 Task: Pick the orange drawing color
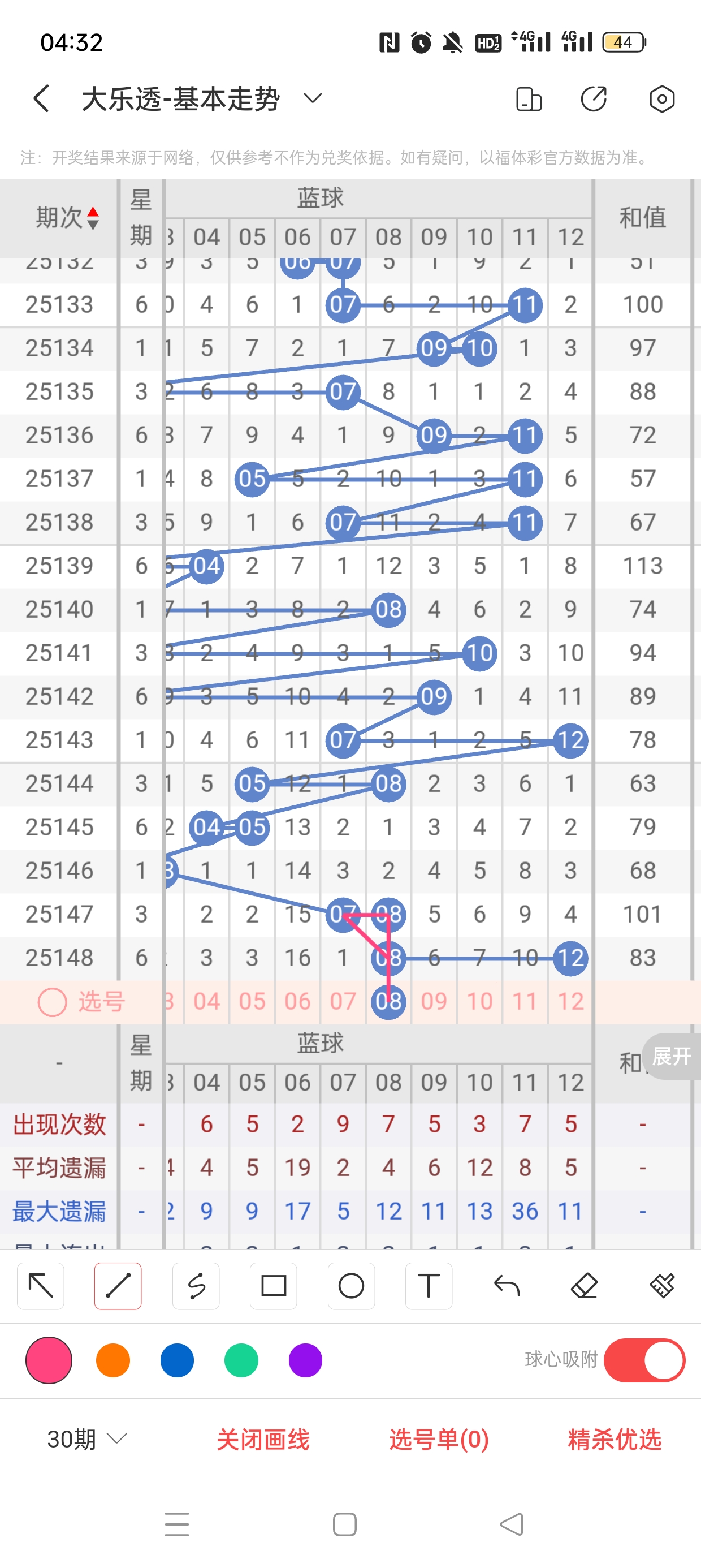point(113,1360)
